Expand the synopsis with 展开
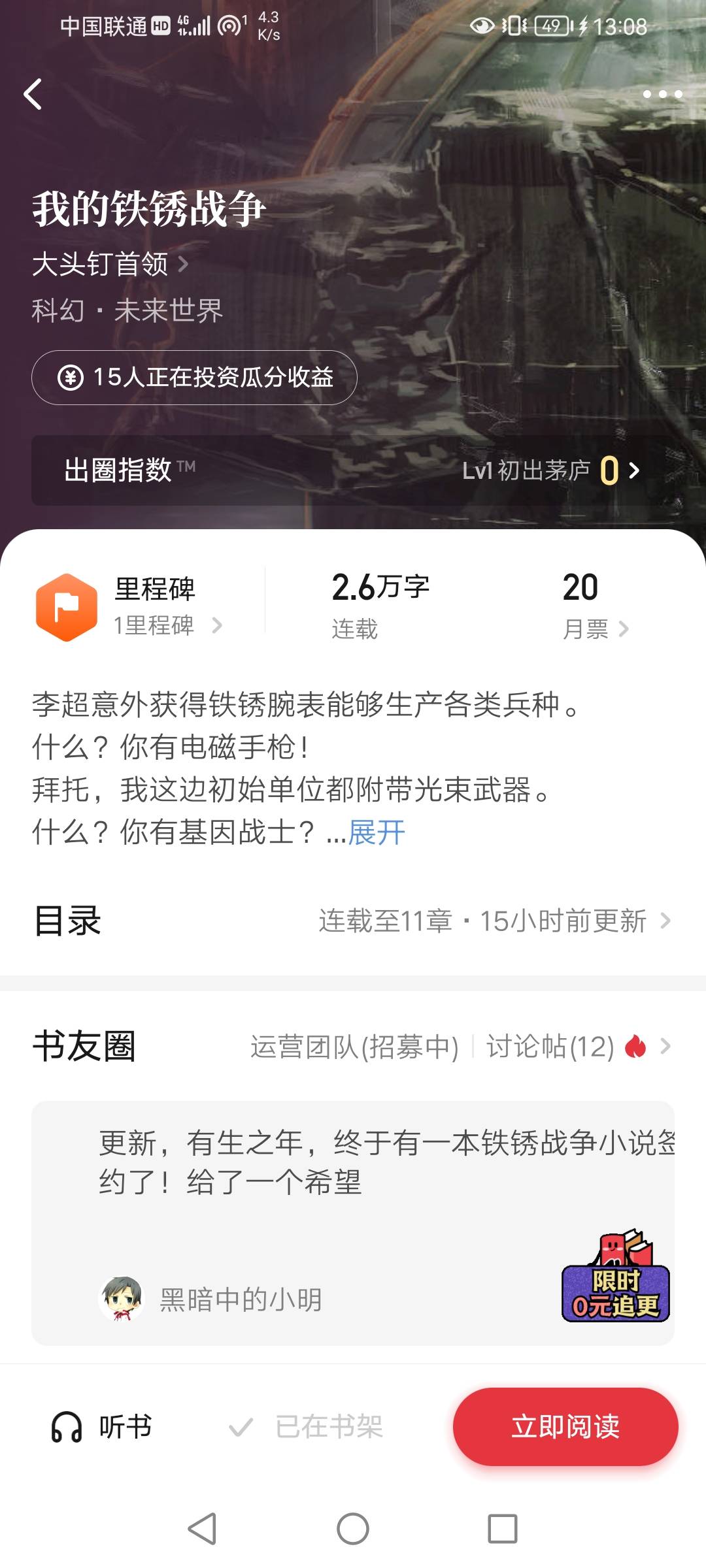 377,833
